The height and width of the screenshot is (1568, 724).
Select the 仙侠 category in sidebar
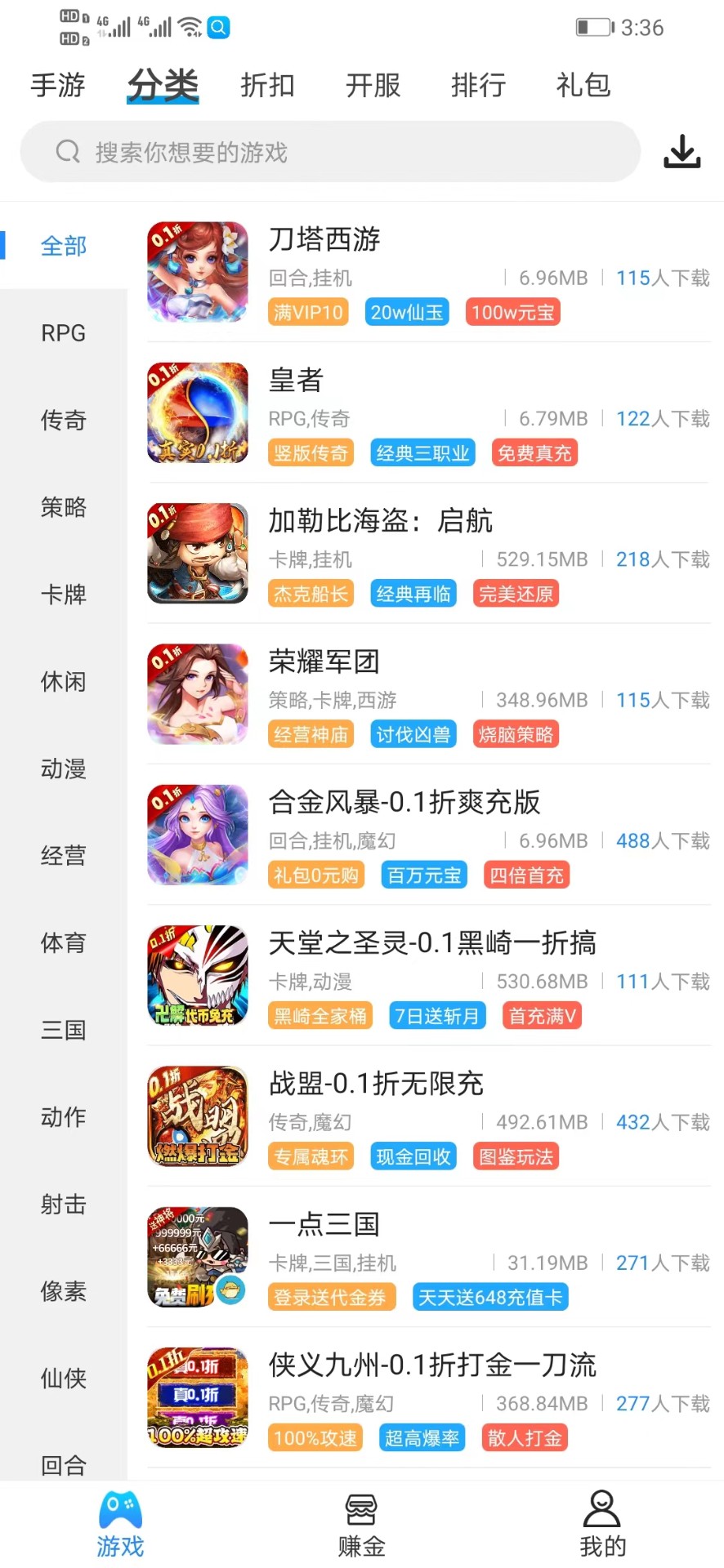pyautogui.click(x=63, y=1378)
